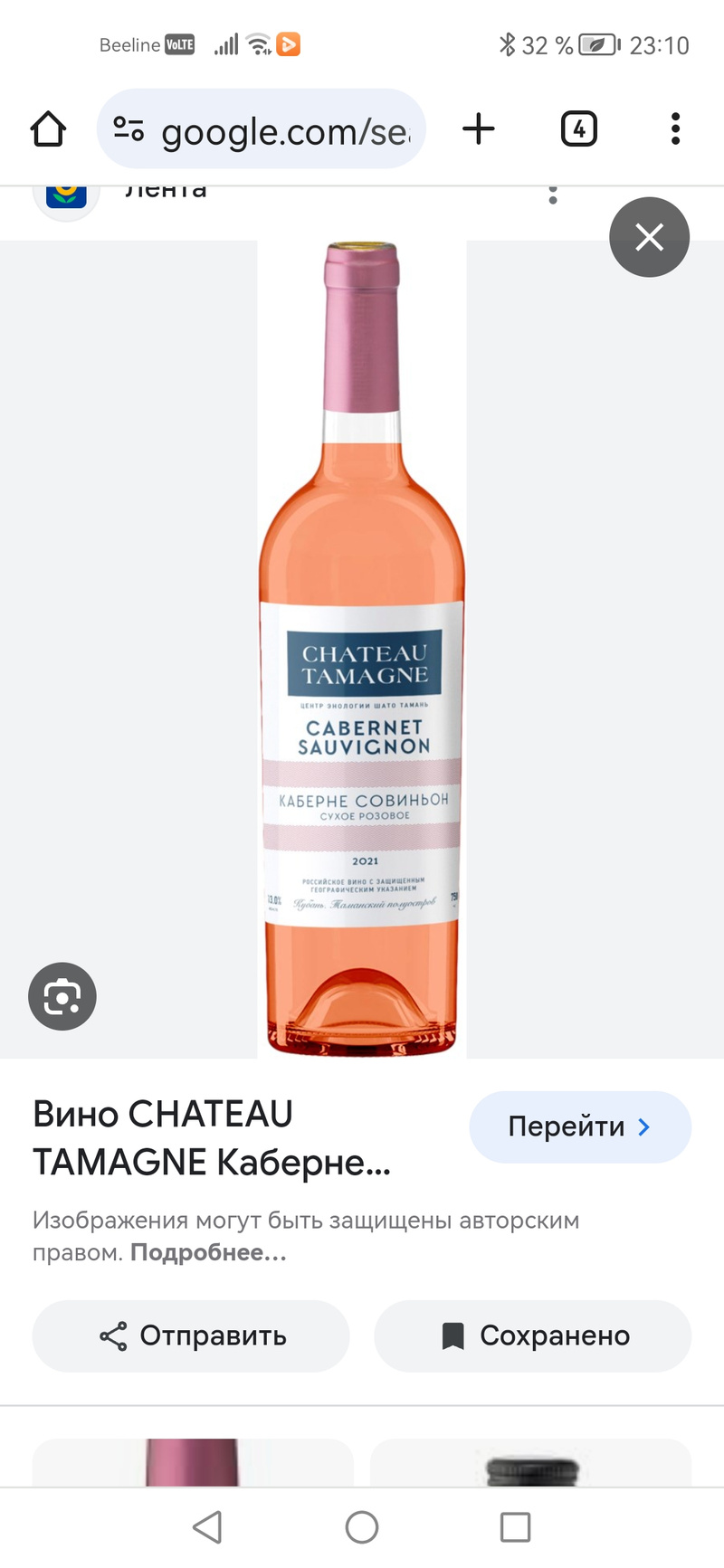Go back with system back button
Image resolution: width=724 pixels, height=1568 pixels.
click(x=208, y=1527)
